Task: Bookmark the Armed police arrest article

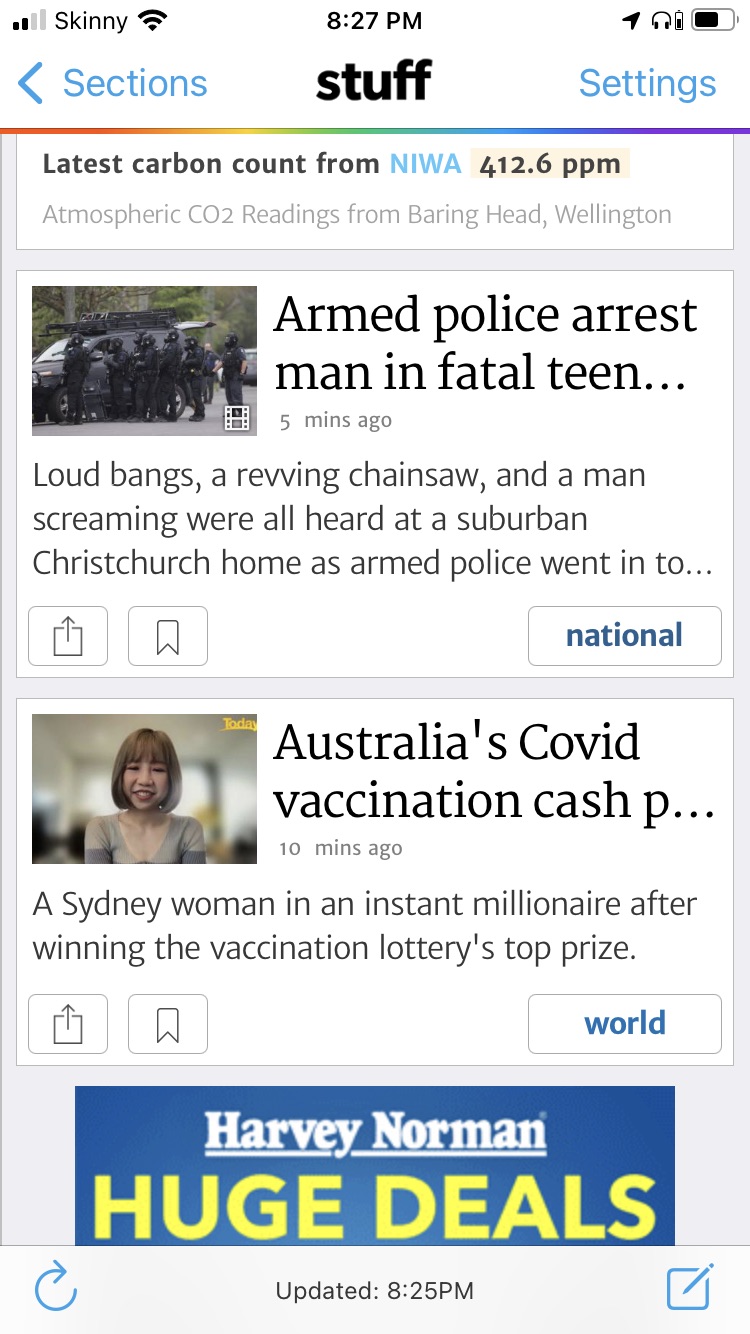Action: pyautogui.click(x=168, y=636)
